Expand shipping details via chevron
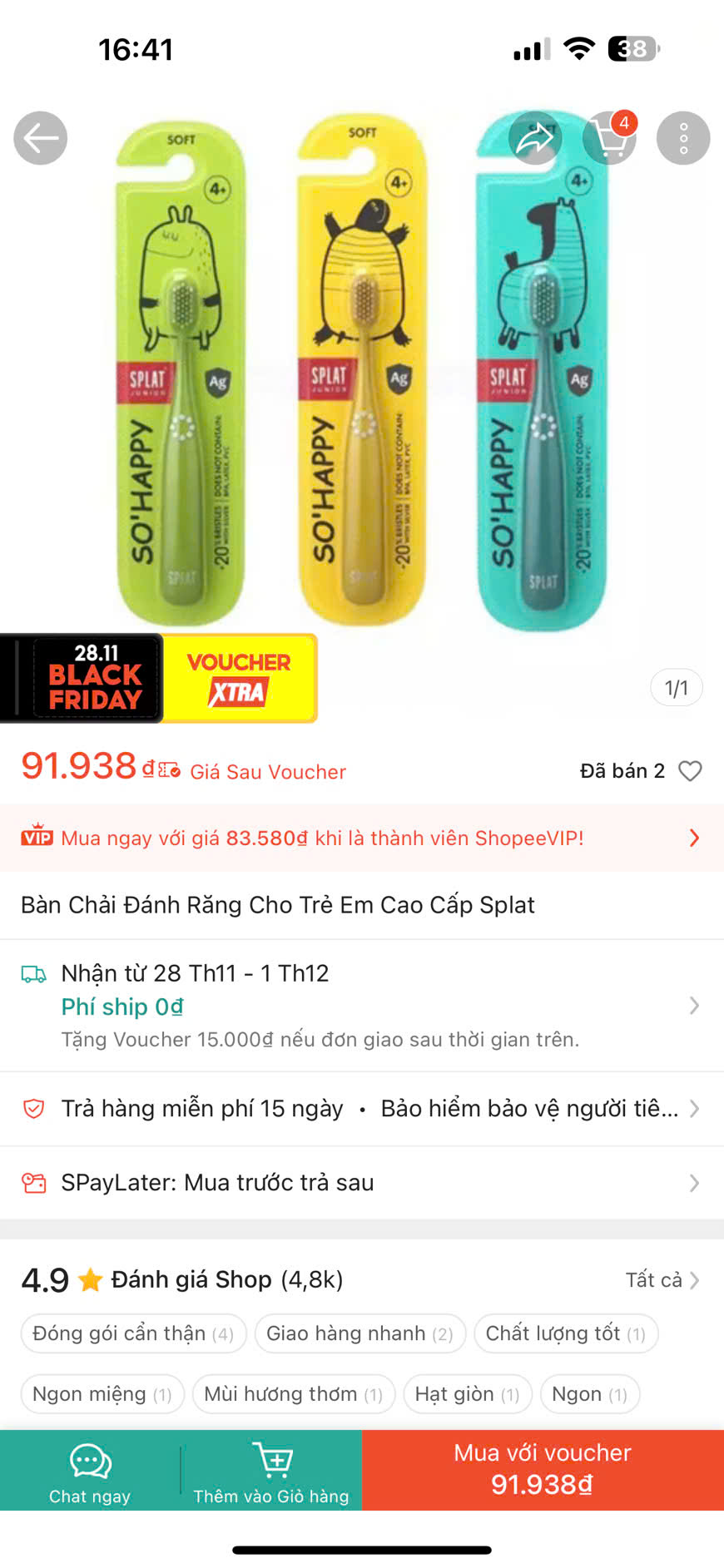Image resolution: width=724 pixels, height=1568 pixels. pyautogui.click(x=694, y=1006)
